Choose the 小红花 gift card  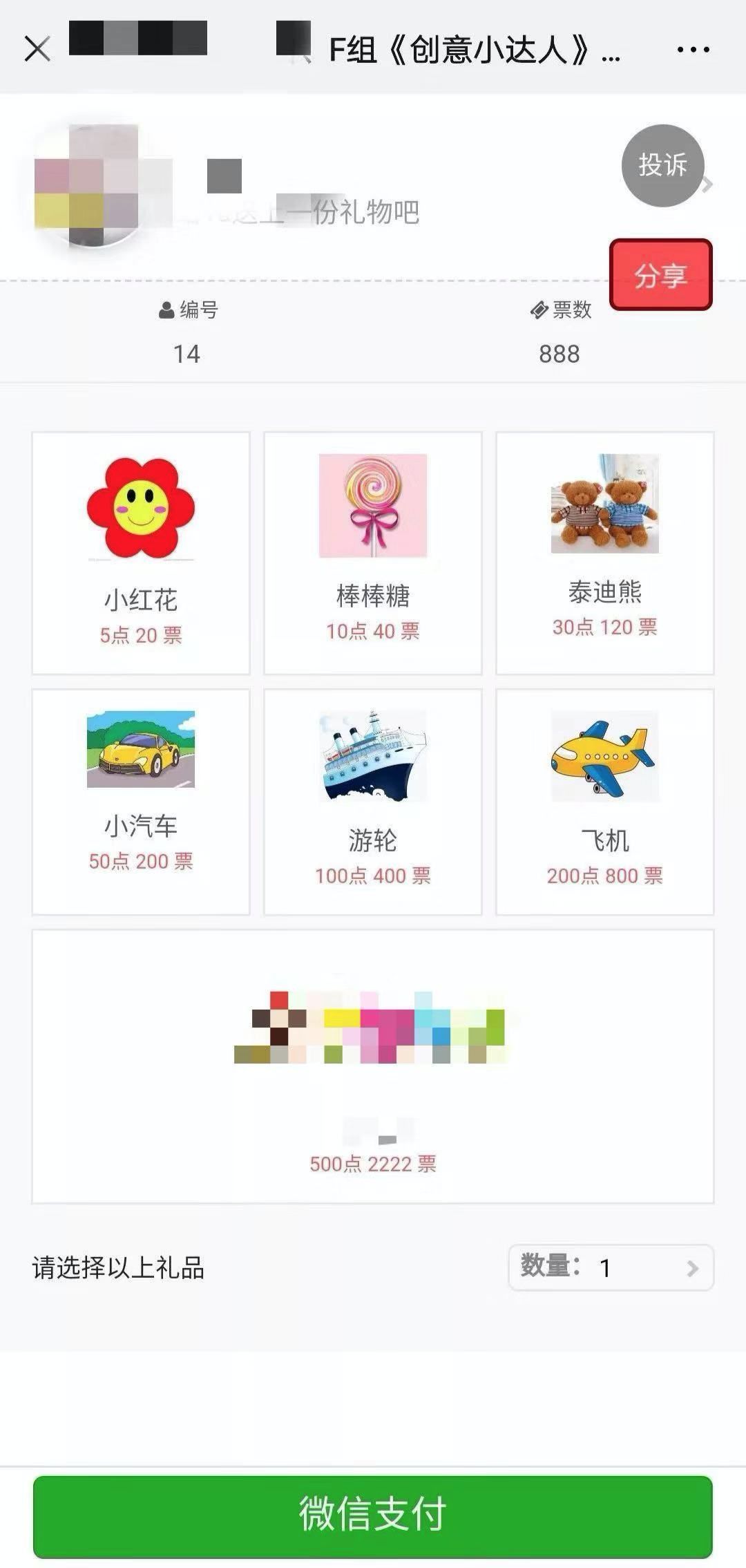point(140,553)
